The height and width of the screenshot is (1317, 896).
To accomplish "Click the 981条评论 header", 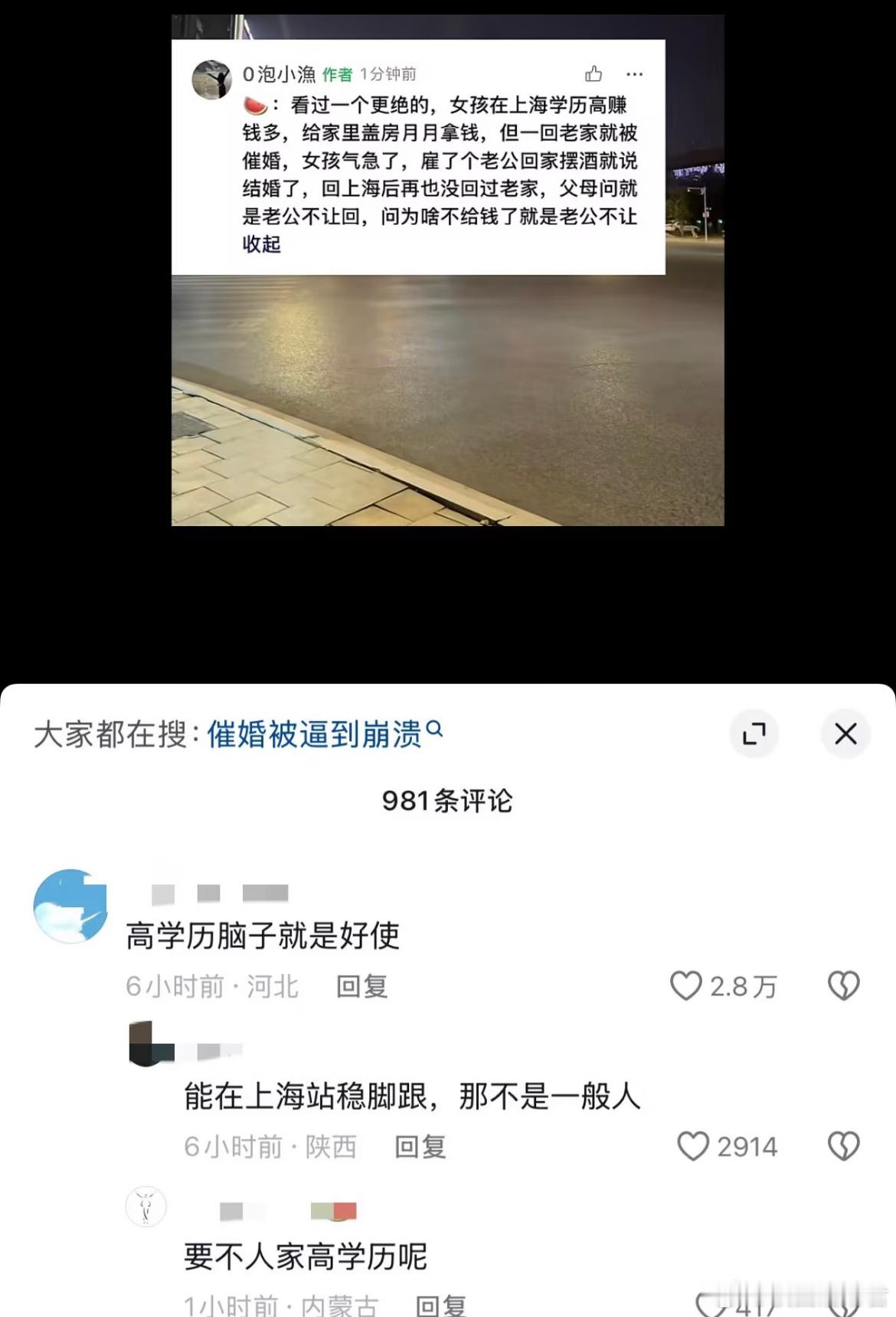I will point(448,802).
